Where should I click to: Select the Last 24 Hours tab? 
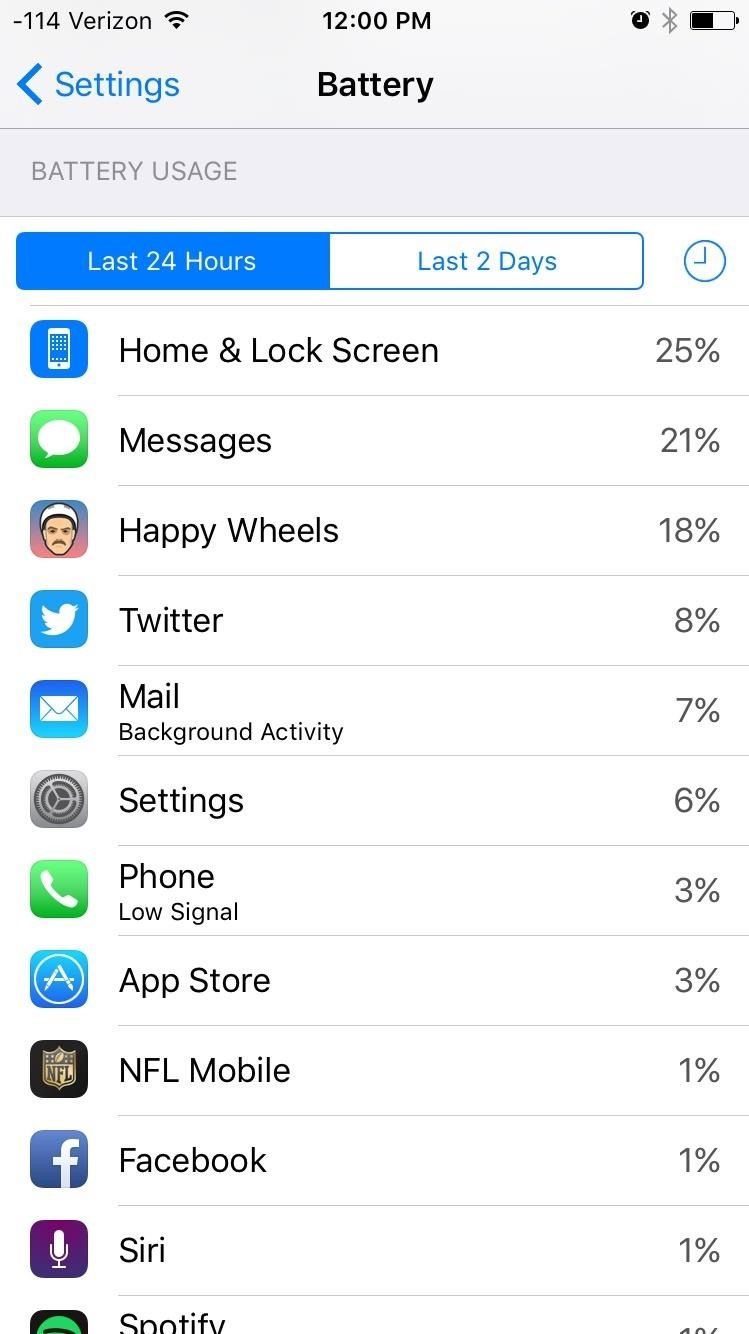[x=171, y=261]
